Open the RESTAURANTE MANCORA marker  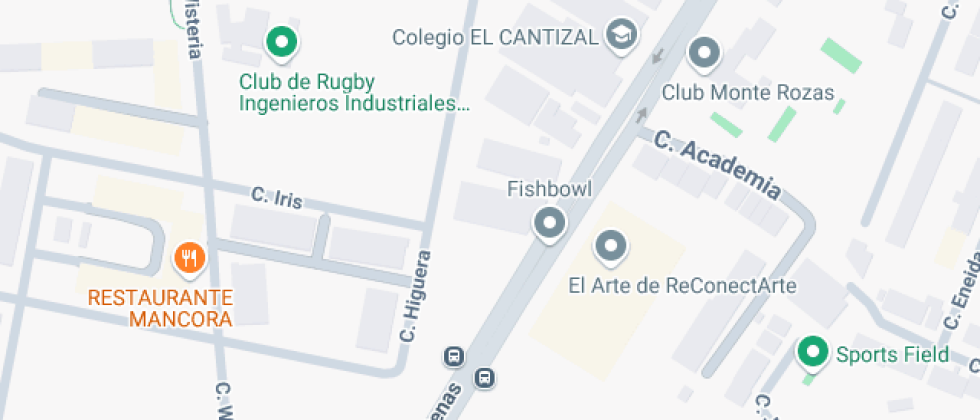(189, 259)
